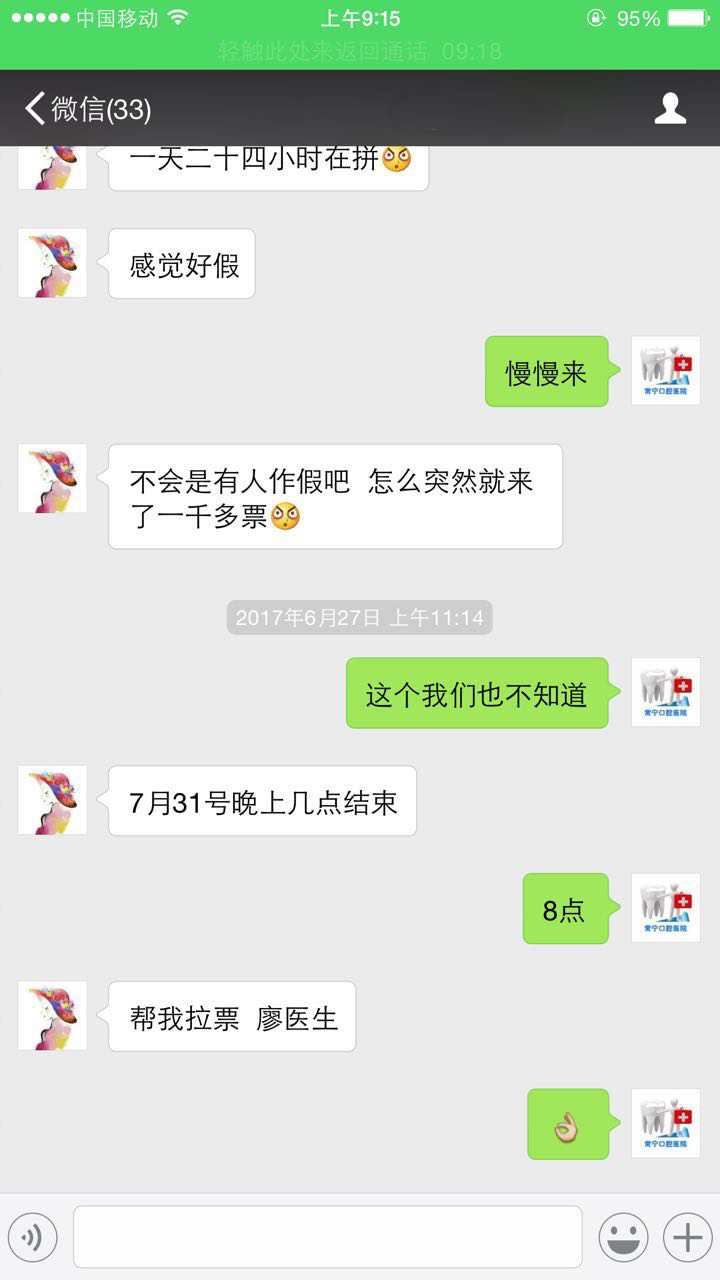This screenshot has width=720, height=1280.
Task: Tap the sender avatar beside 帮我拉票 廖医生
Action: coord(52,1016)
